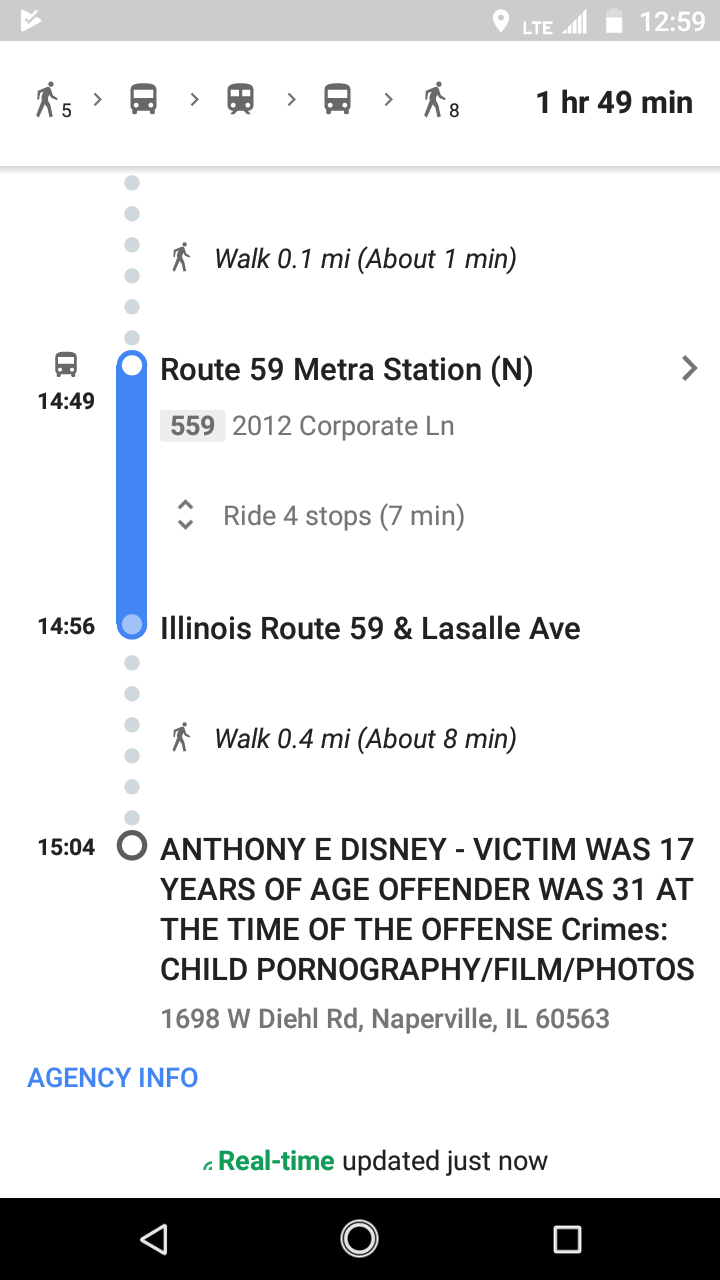Open recent apps from the navigation bar
The width and height of the screenshot is (720, 1280).
click(x=567, y=1239)
